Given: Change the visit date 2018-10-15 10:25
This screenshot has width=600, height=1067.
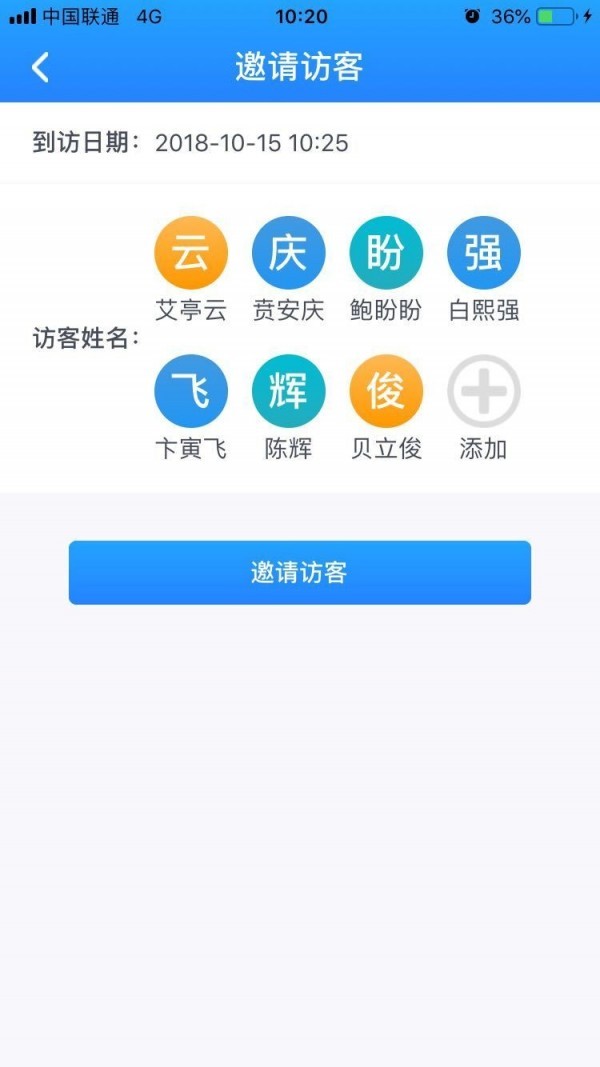Looking at the screenshot, I should pos(251,143).
